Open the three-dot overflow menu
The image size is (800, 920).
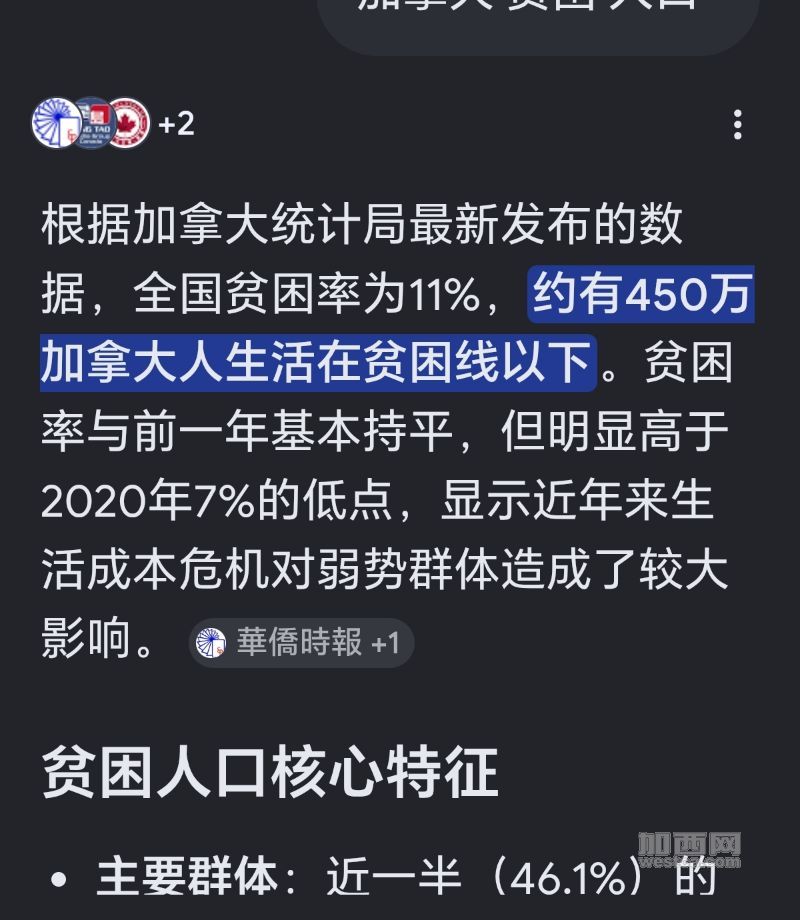point(737,124)
